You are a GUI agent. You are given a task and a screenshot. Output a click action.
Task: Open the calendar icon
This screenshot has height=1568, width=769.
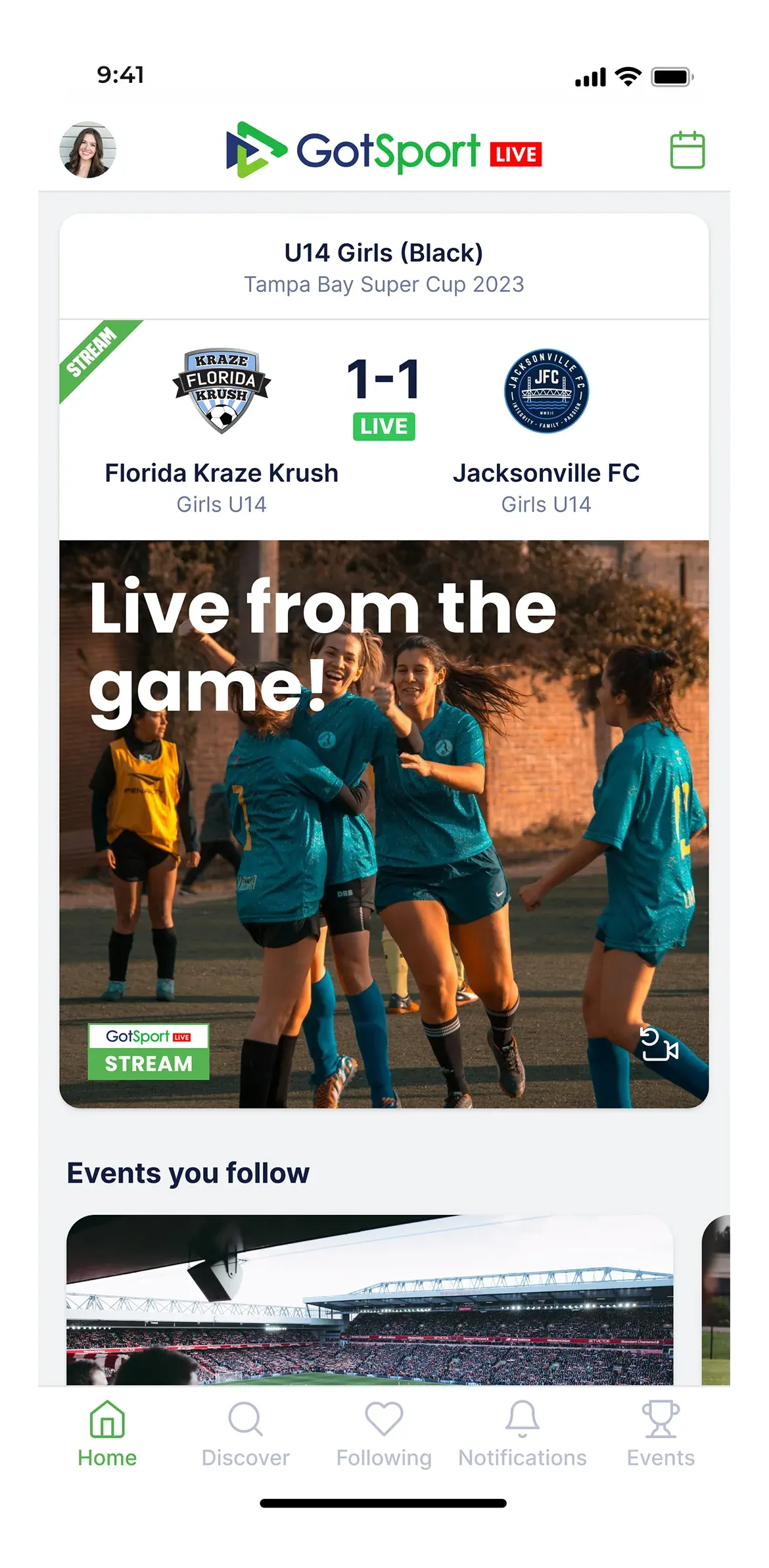[x=687, y=150]
